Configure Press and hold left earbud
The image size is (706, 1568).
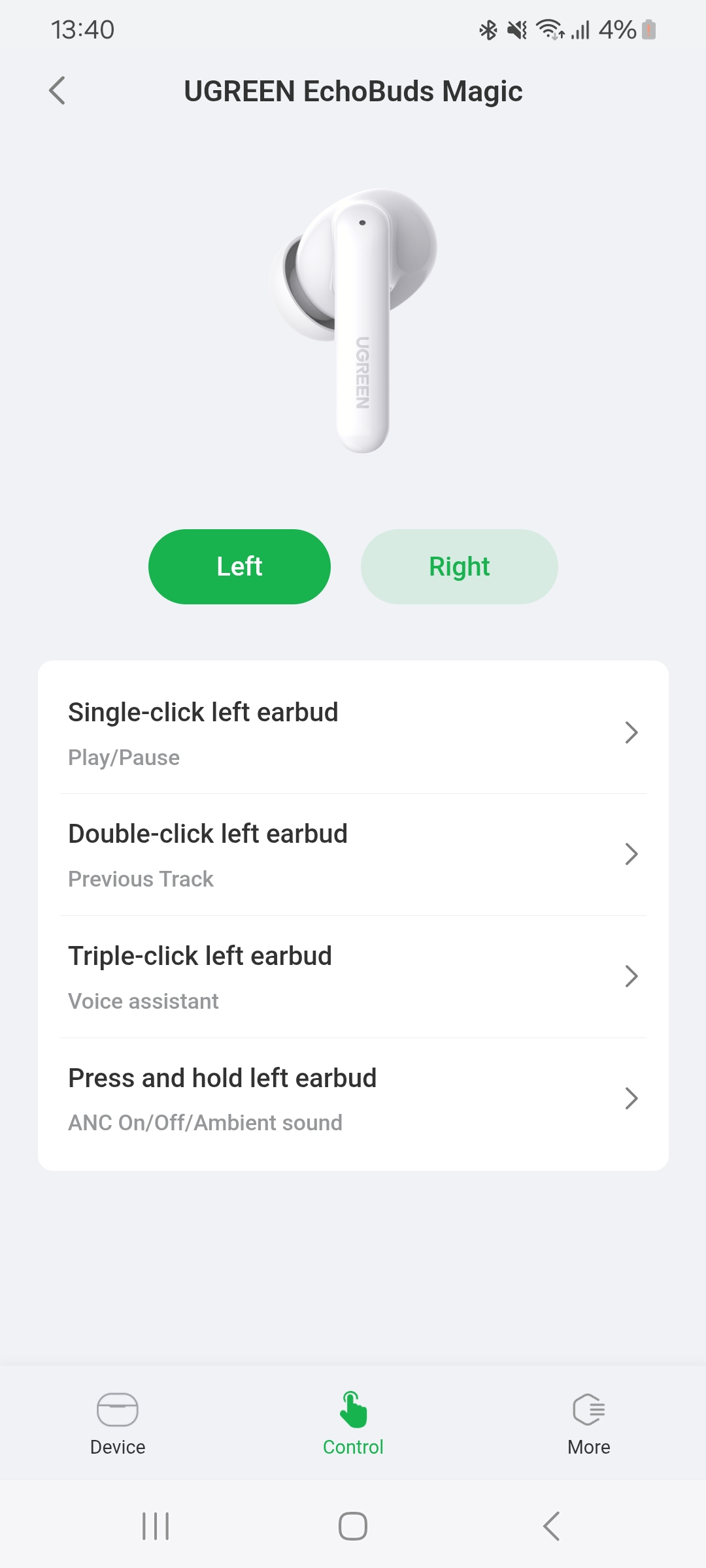[353, 1099]
